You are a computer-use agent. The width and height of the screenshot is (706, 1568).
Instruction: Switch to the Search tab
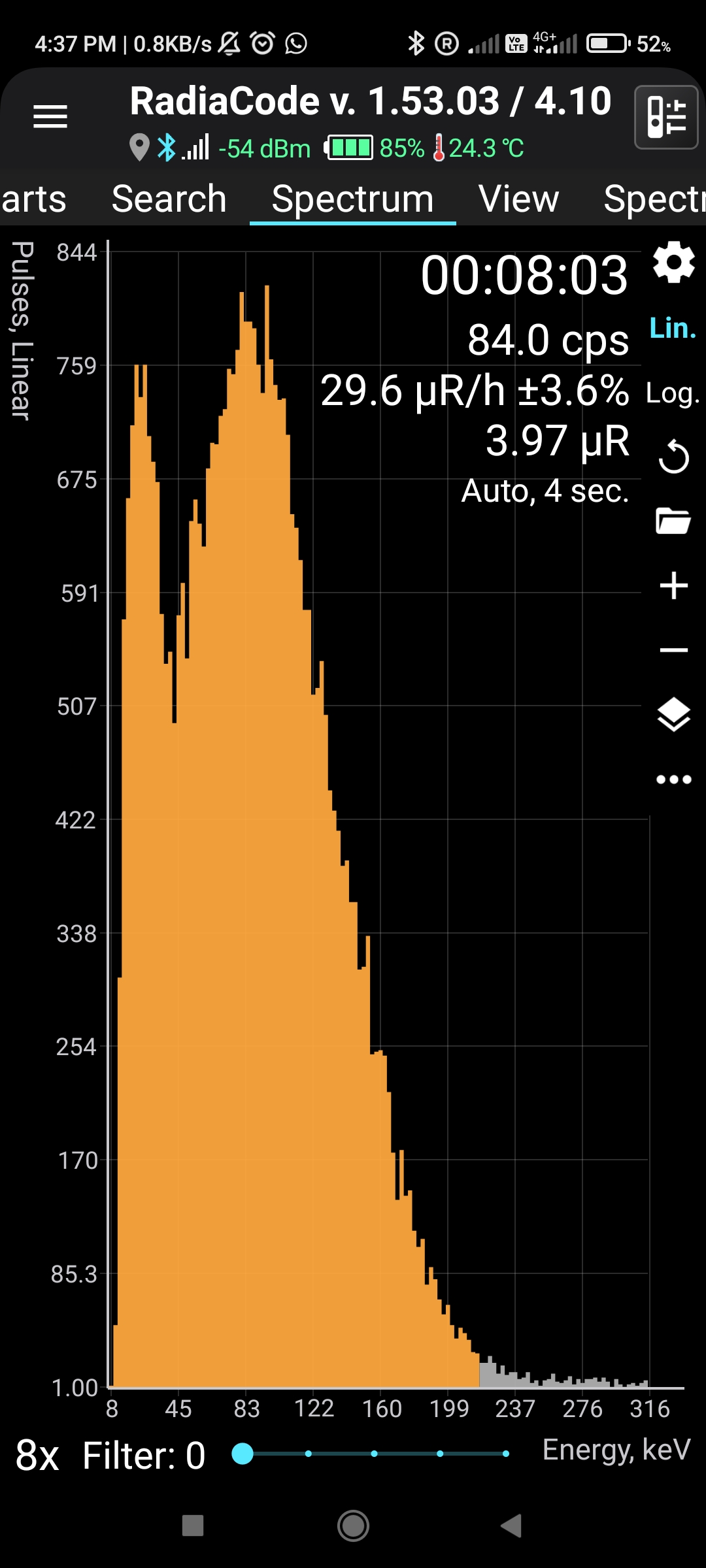tap(169, 199)
